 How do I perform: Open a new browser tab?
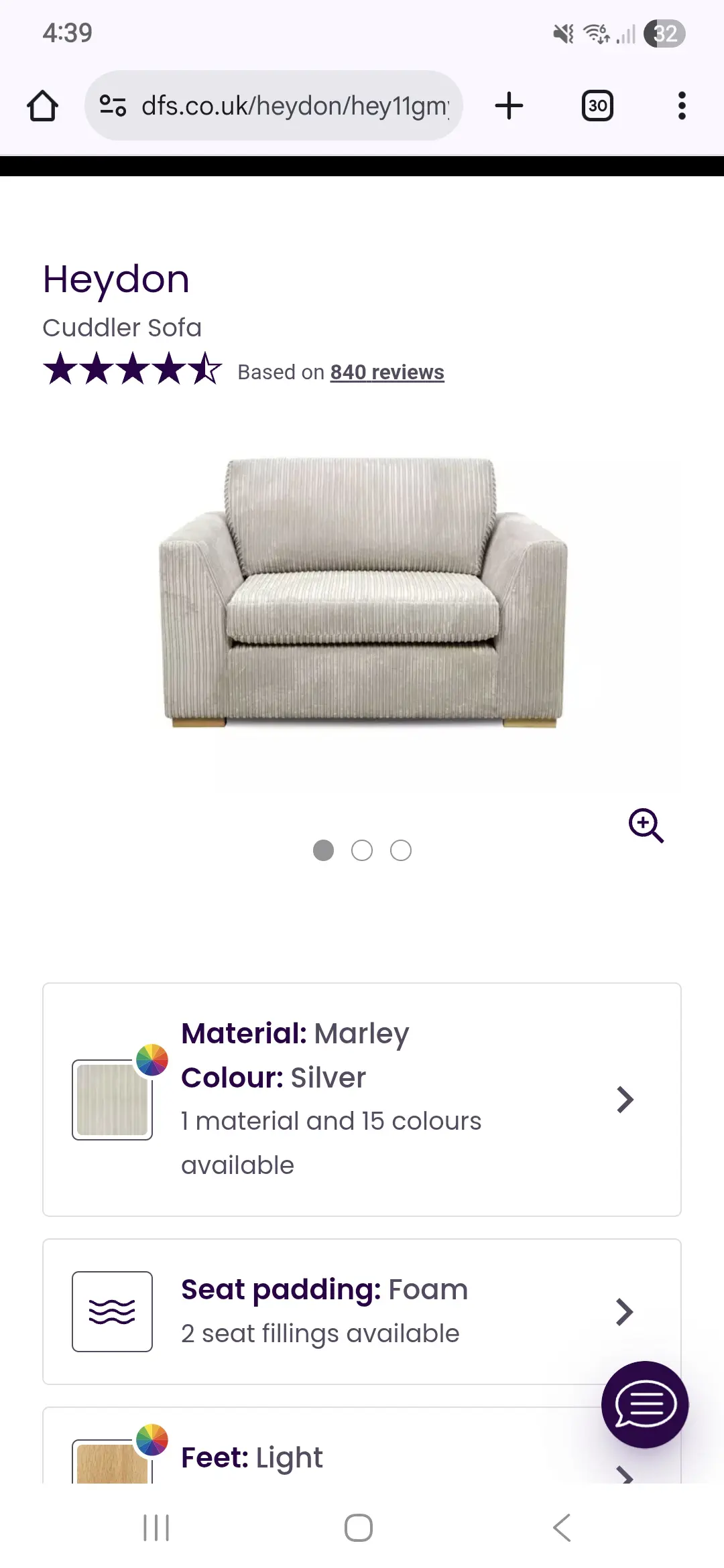tap(509, 106)
